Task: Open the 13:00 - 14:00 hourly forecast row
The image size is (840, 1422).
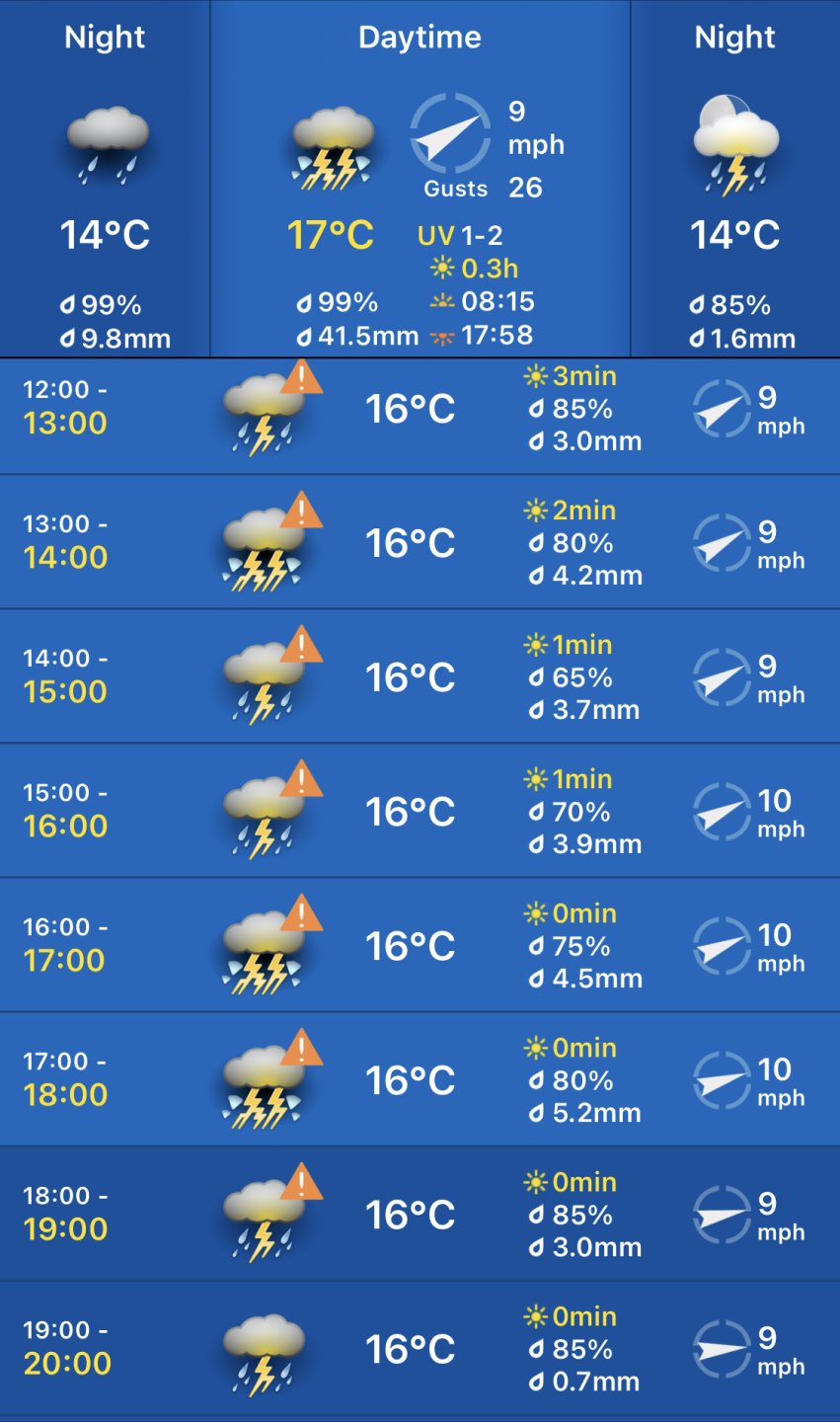Action: tap(420, 543)
